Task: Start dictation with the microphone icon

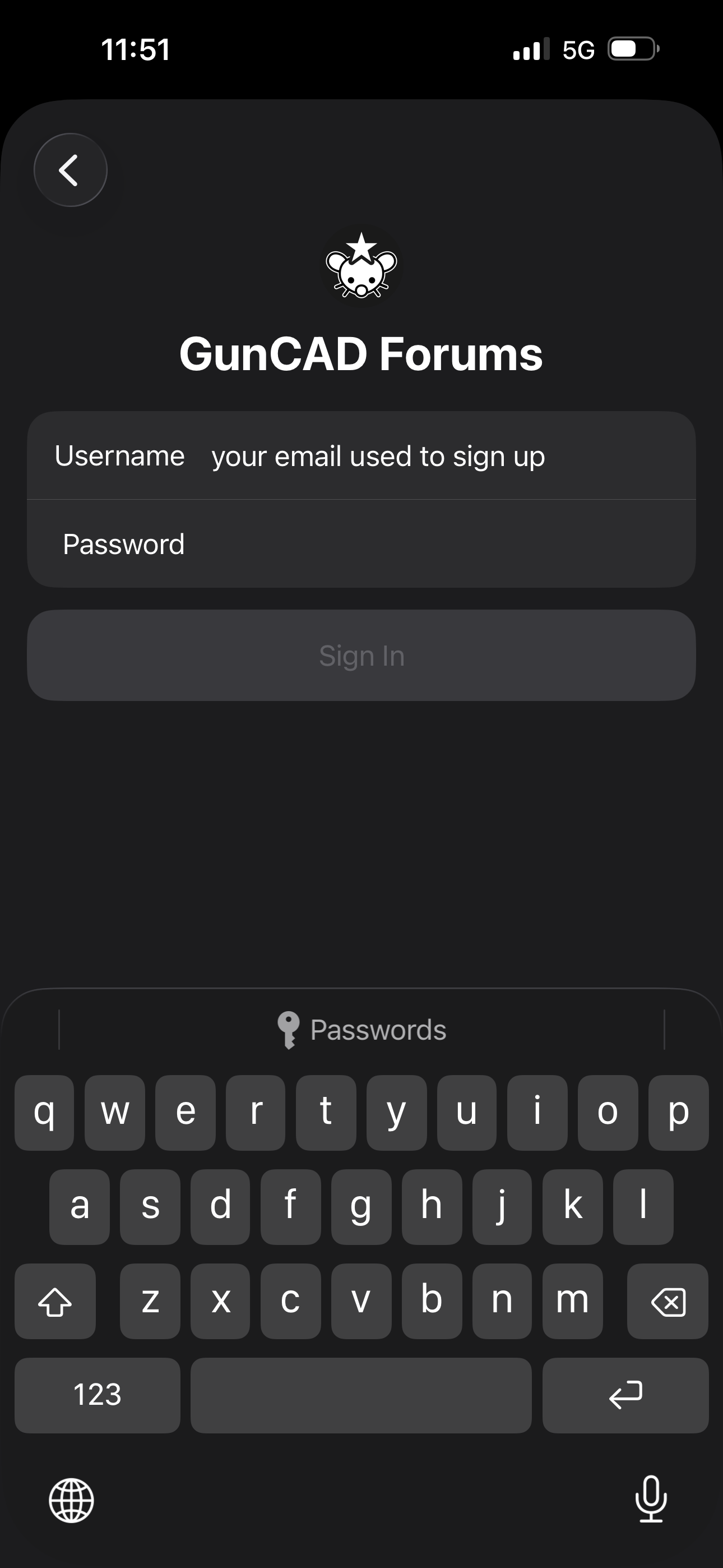Action: pos(651,1498)
